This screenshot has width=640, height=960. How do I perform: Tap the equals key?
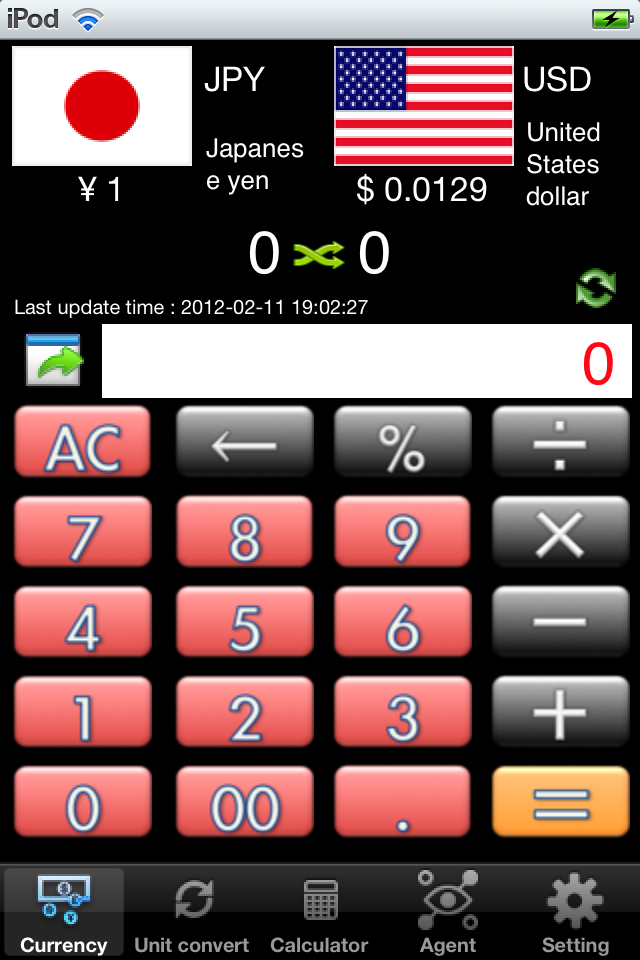[x=560, y=802]
